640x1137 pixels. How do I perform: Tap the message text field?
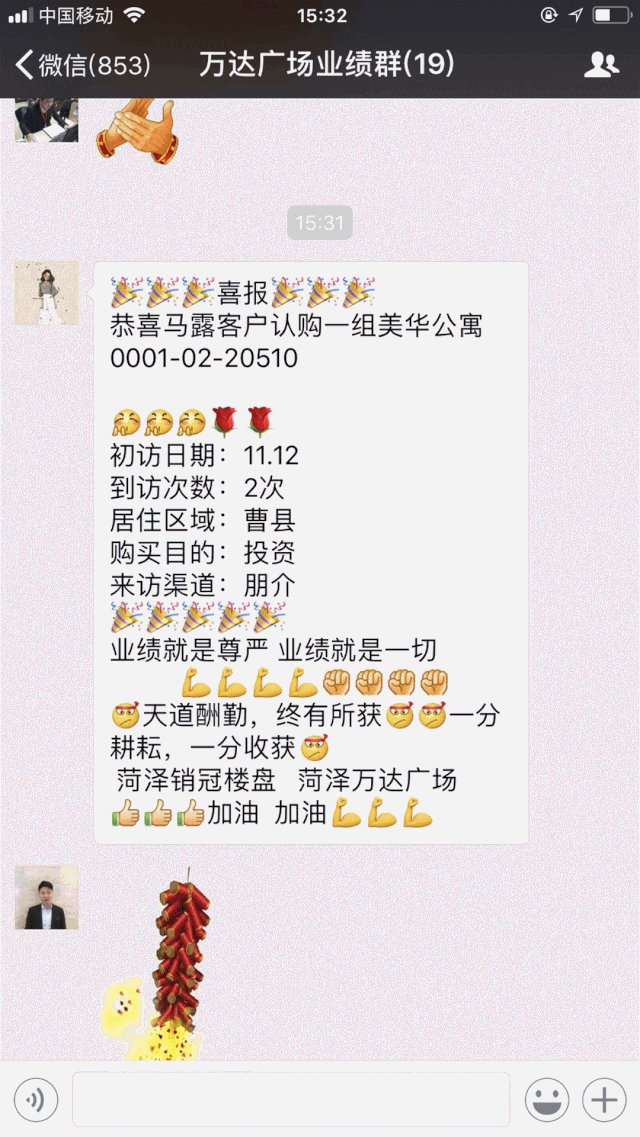point(290,1101)
